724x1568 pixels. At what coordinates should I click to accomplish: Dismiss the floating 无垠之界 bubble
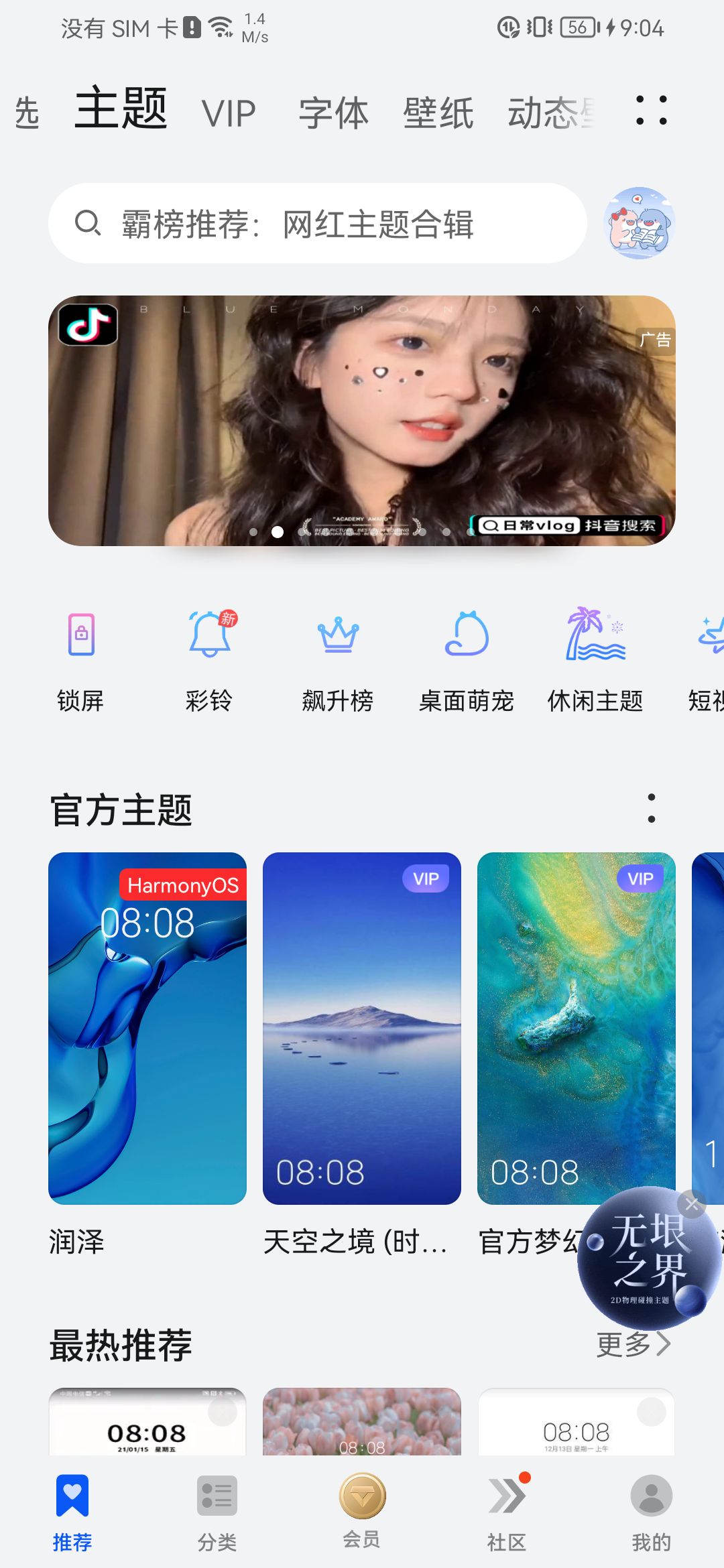(x=692, y=1204)
